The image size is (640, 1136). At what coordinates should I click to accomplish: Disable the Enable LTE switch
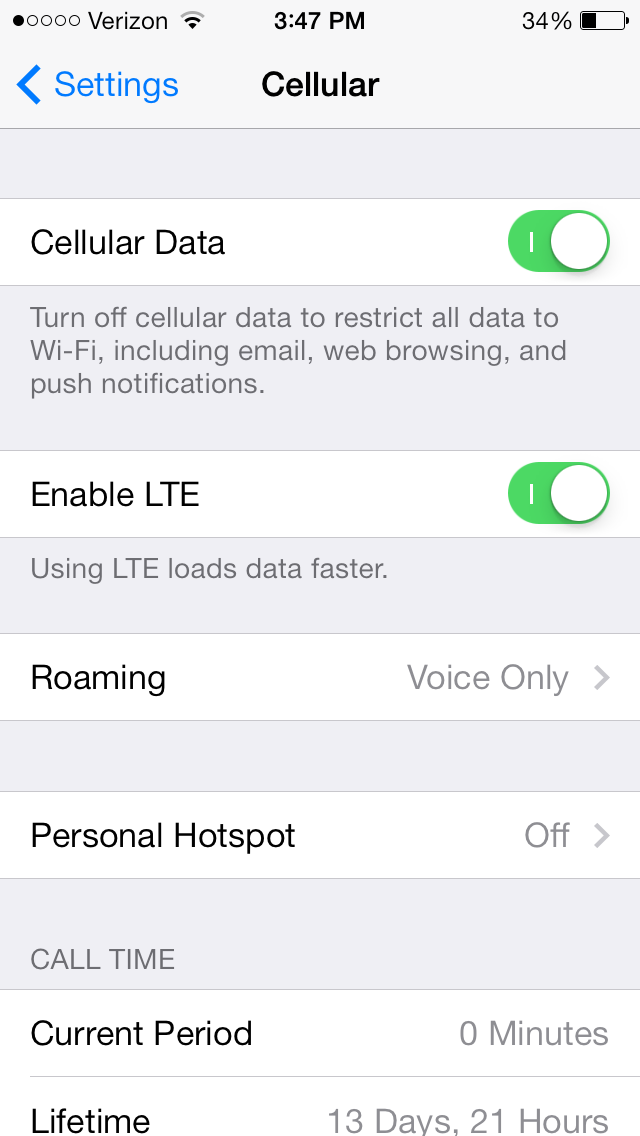(559, 493)
